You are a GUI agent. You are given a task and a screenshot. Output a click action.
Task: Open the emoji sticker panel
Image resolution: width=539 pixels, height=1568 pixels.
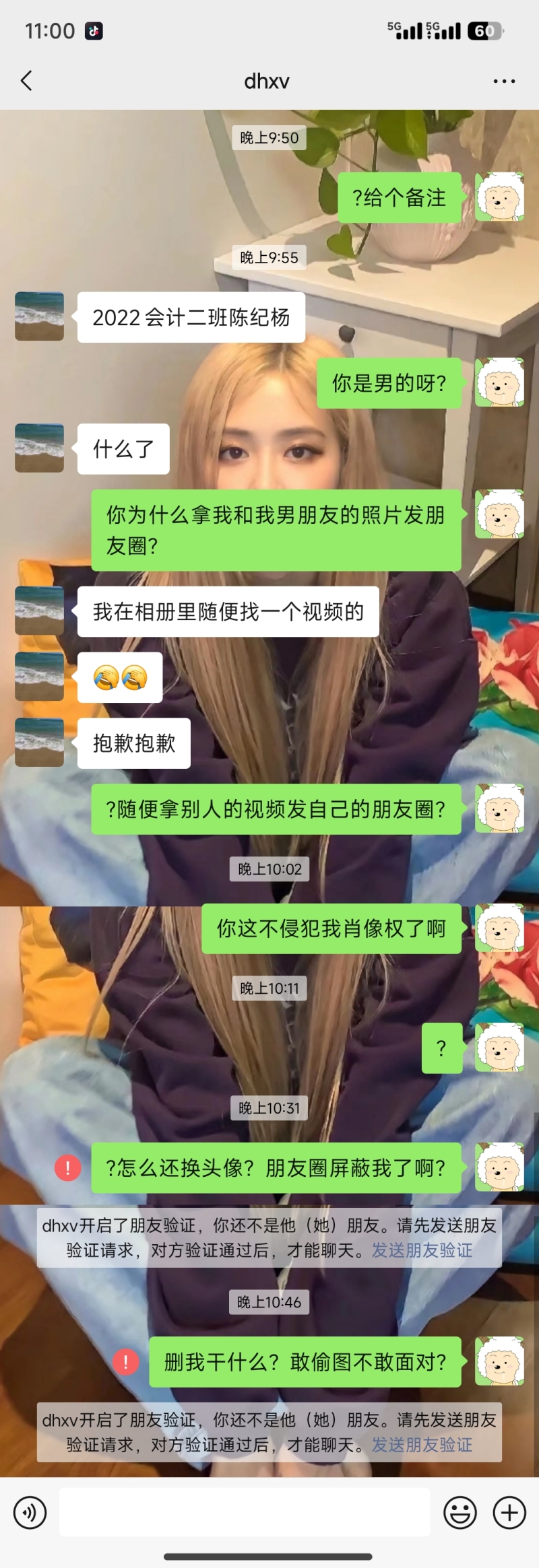[x=460, y=1513]
